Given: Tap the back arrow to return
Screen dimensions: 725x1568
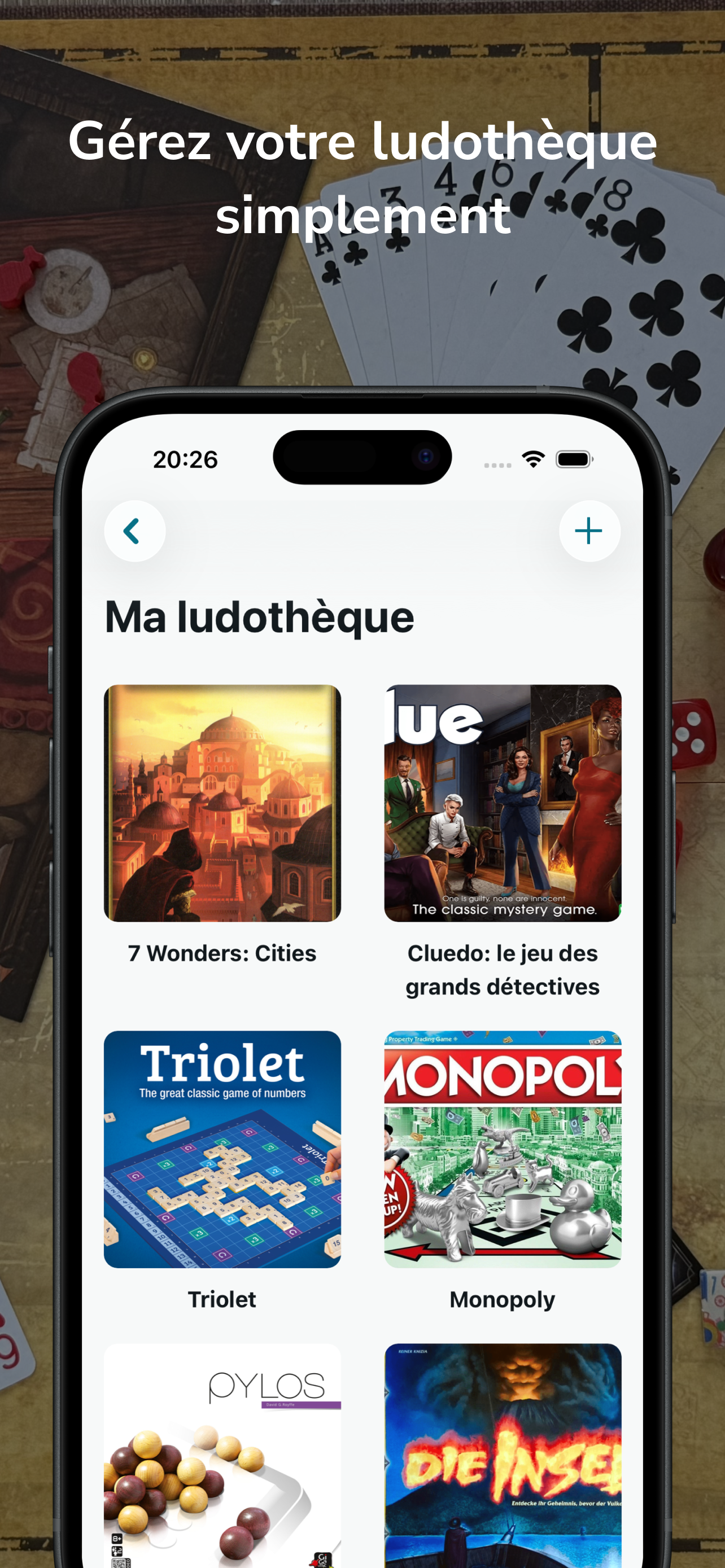Looking at the screenshot, I should [134, 531].
